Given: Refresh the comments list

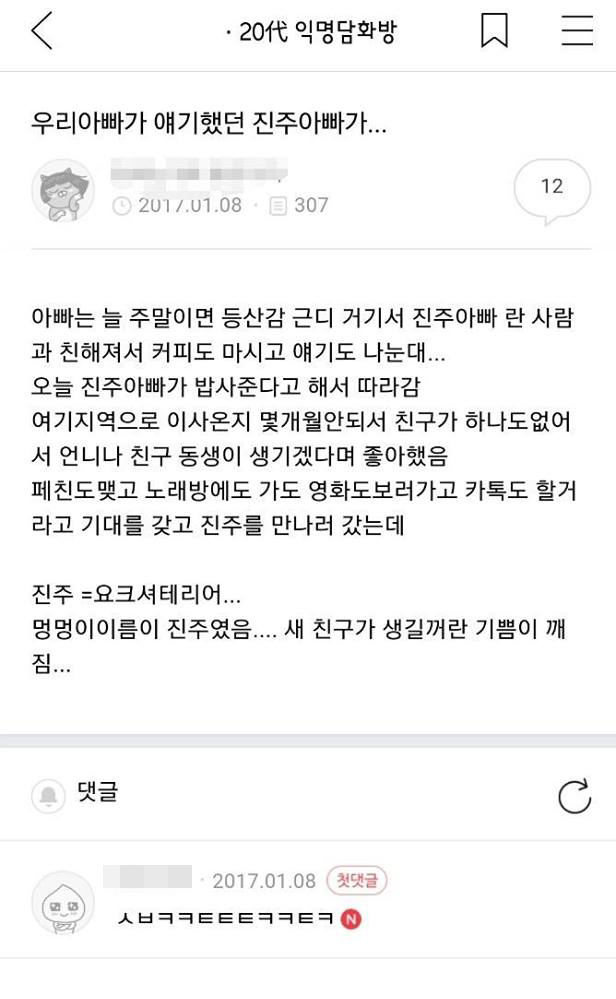Looking at the screenshot, I should pyautogui.click(x=574, y=796).
